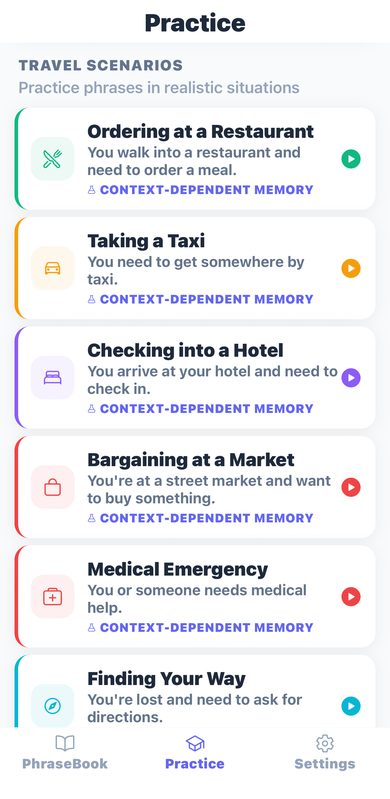
Task: Play the Taking a Taxi scenario
Action: pos(351,268)
